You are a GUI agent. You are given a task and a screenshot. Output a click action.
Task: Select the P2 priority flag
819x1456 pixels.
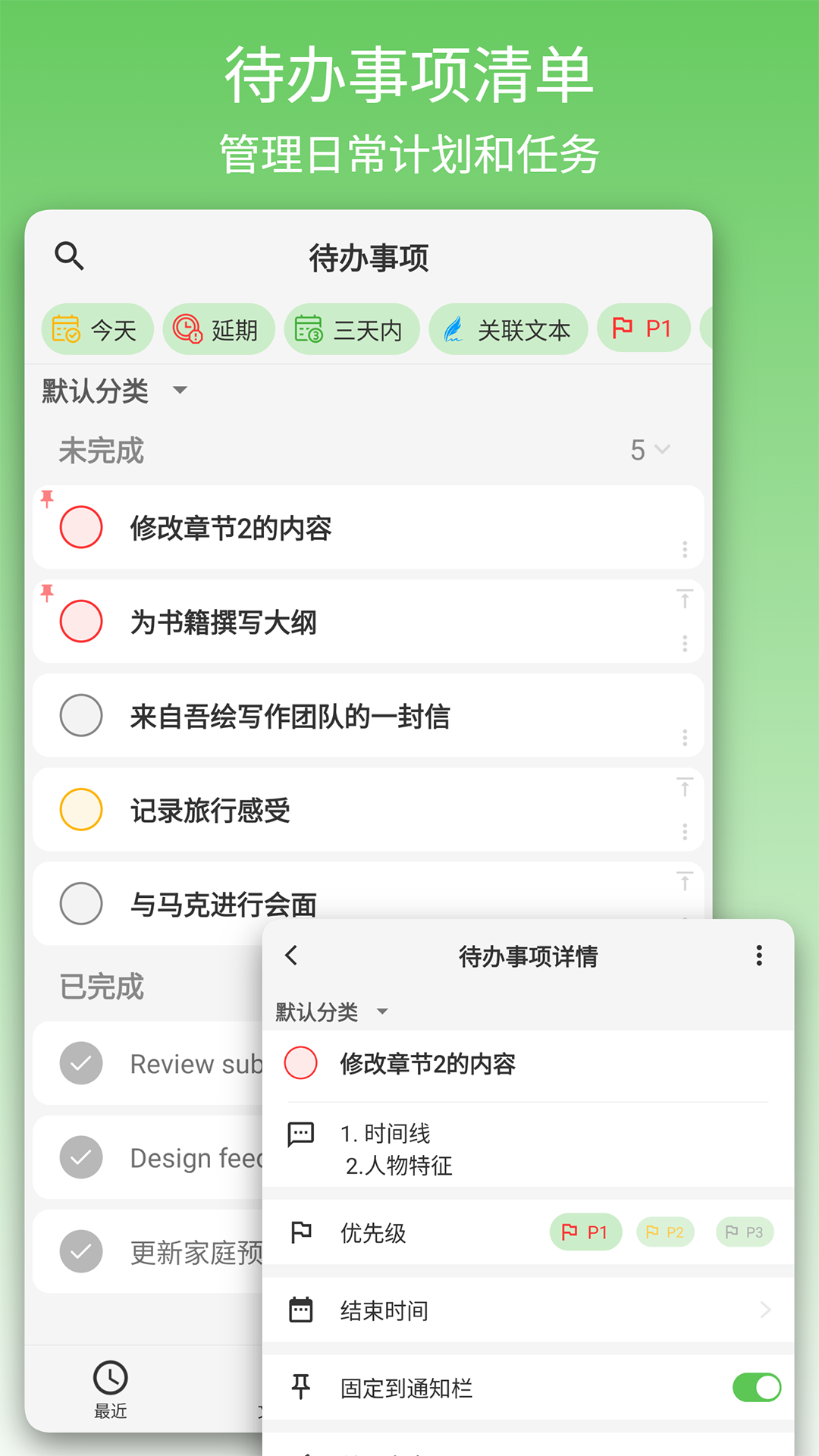[x=664, y=1233]
